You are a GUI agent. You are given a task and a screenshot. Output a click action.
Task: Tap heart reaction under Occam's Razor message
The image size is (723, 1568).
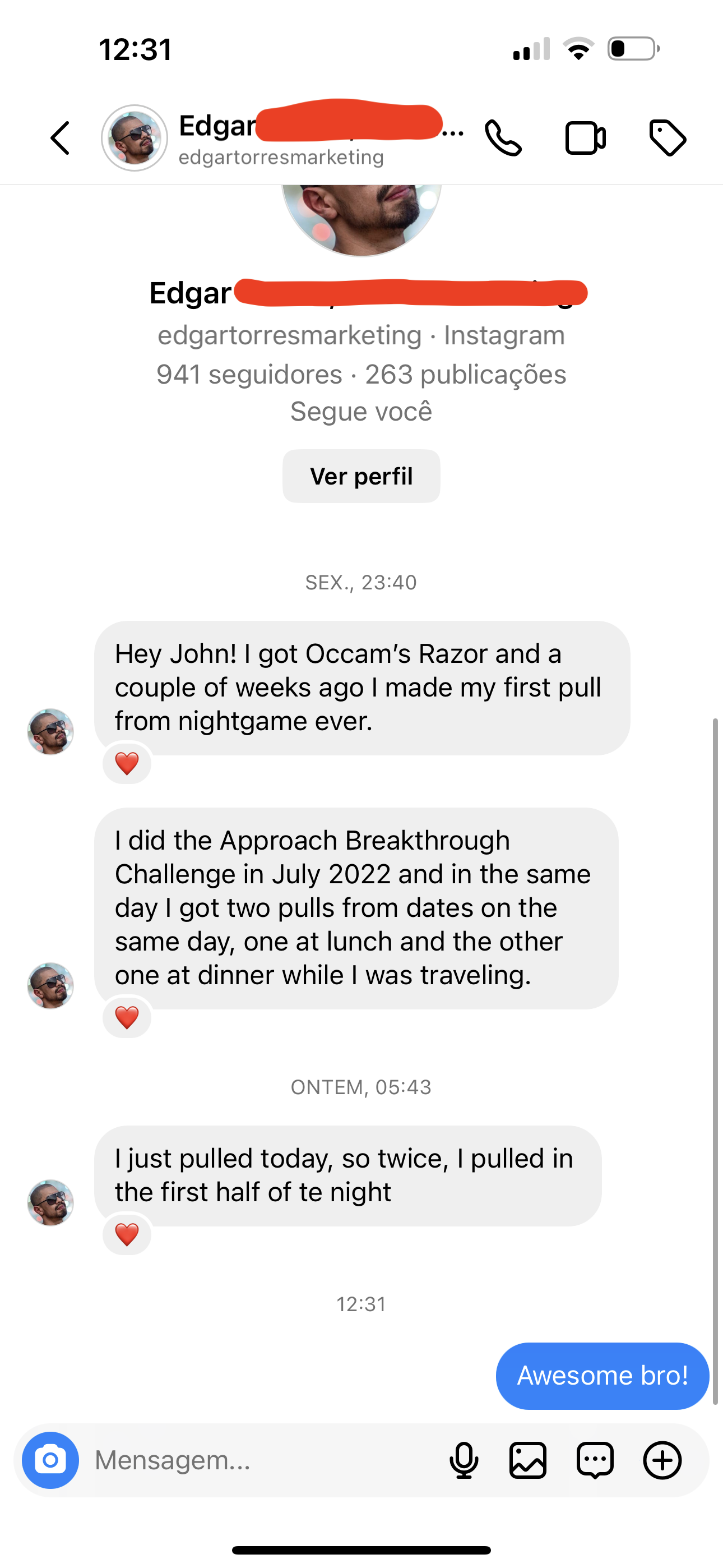(127, 763)
